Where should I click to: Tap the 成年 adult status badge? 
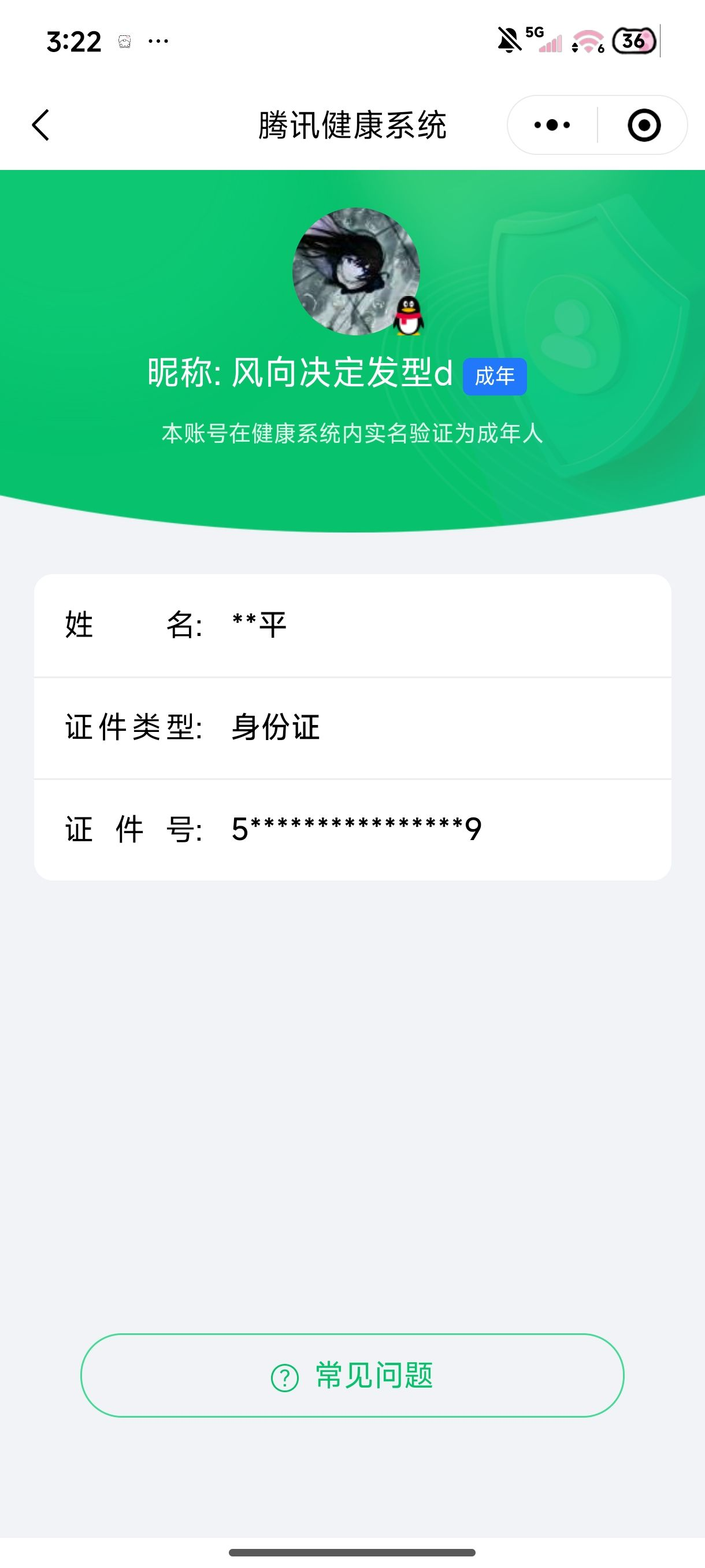coord(494,378)
